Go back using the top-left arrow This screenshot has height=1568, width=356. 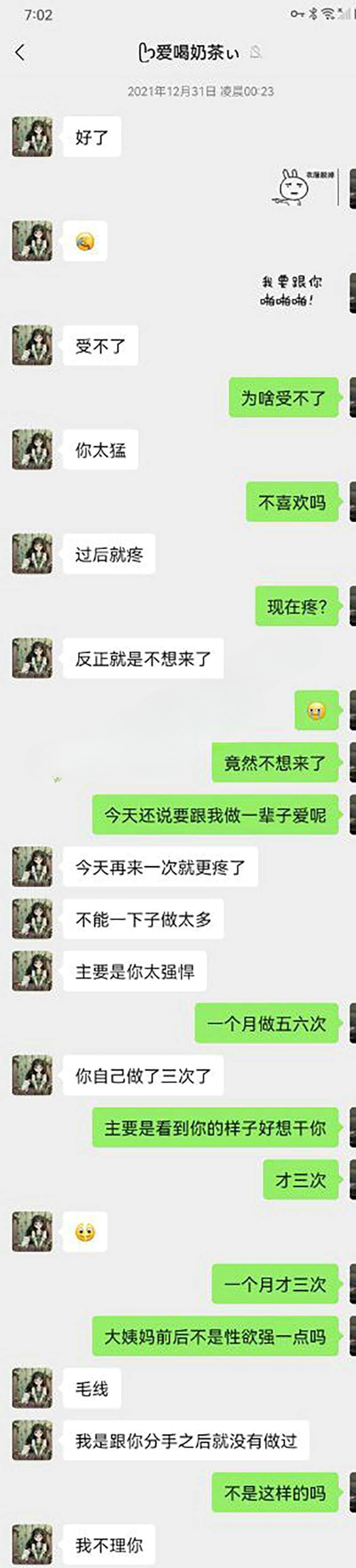[x=20, y=53]
